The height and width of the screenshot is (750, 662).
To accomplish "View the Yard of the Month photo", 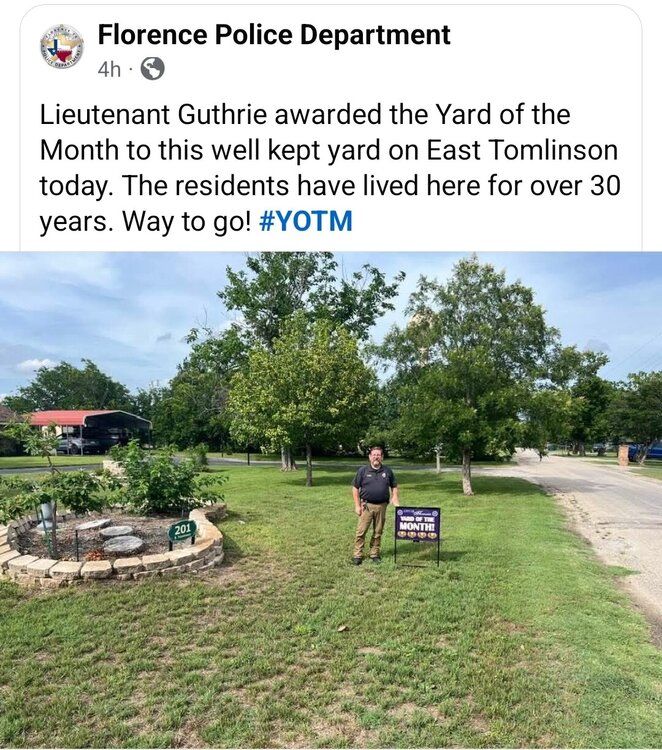I will point(331,500).
